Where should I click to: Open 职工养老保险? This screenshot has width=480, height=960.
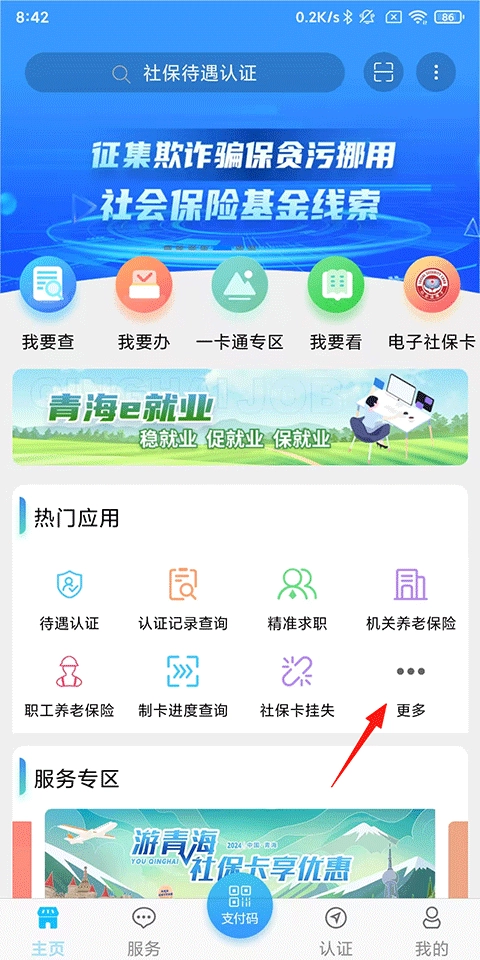[69, 686]
